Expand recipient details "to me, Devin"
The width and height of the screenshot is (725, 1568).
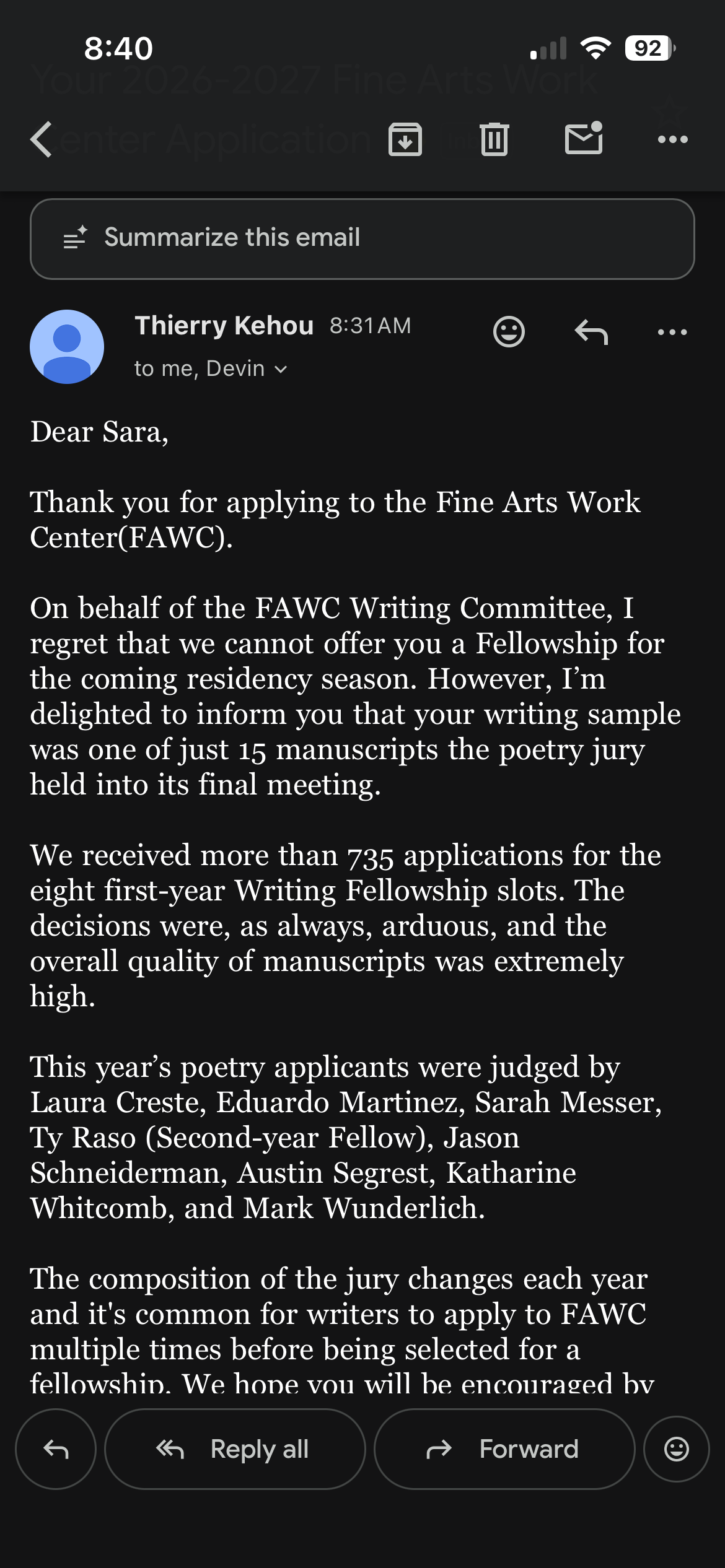pyautogui.click(x=211, y=368)
